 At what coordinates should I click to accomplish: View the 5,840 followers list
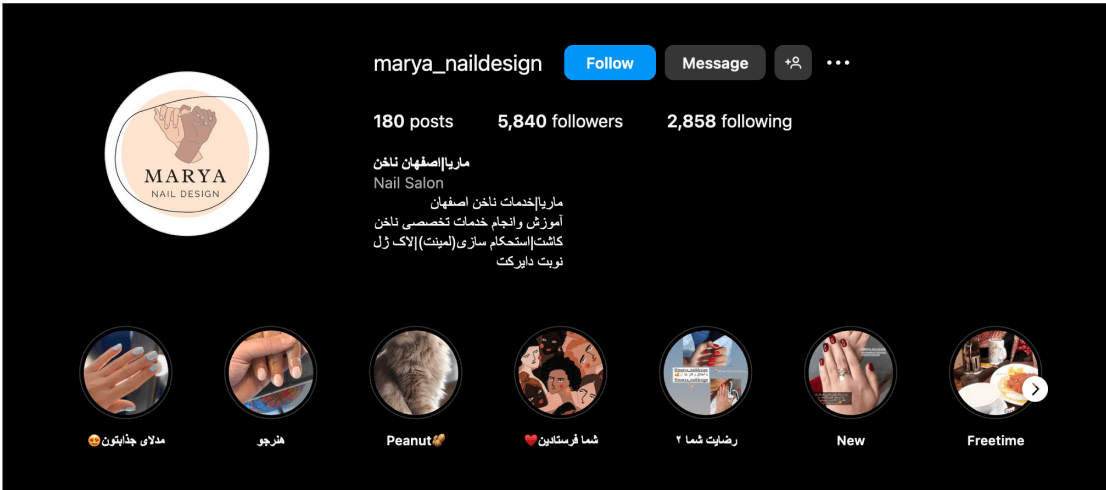click(x=559, y=121)
